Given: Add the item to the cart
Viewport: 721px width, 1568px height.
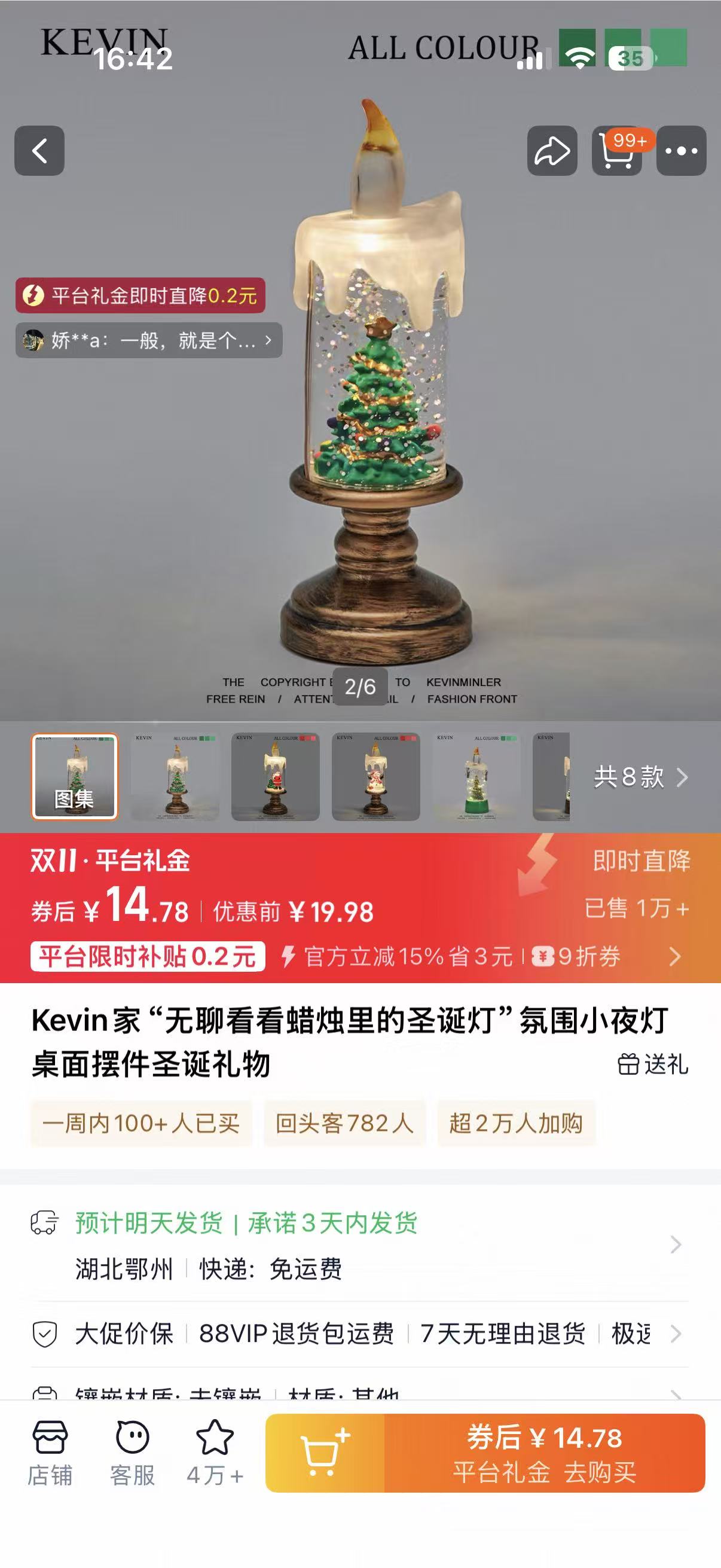Looking at the screenshot, I should click(325, 1453).
